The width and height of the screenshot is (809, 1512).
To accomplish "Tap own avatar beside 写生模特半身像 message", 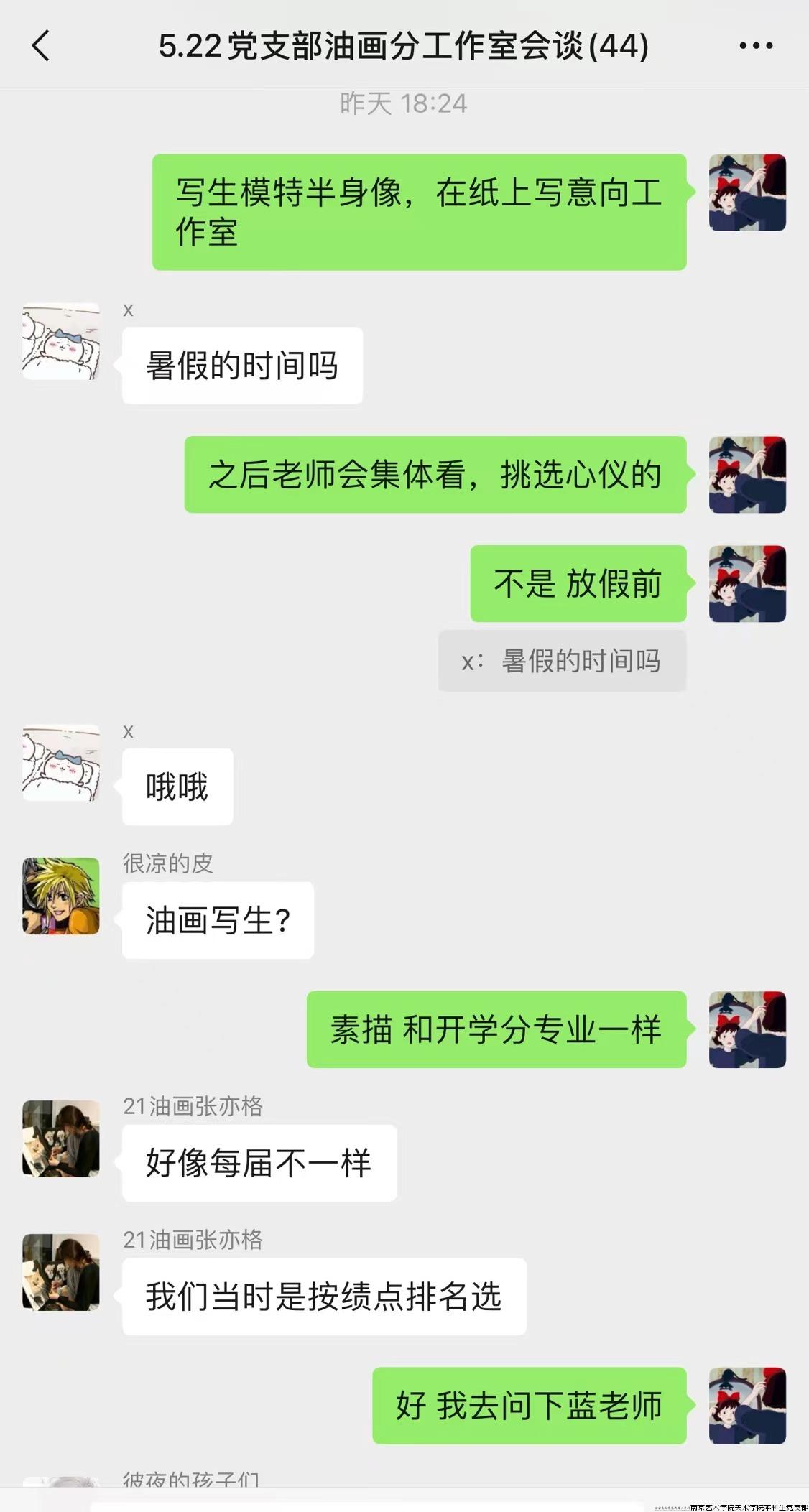I will (x=747, y=193).
